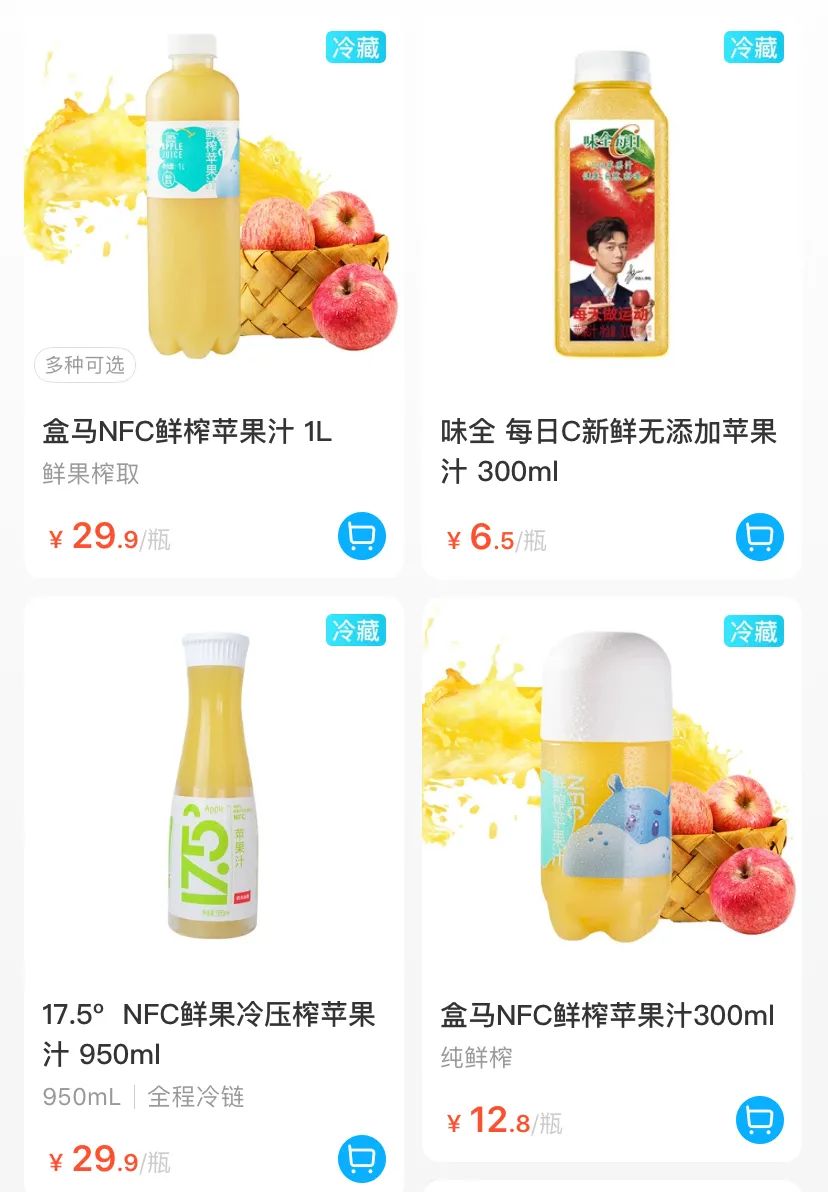Add 17.5° NFC冷压榨苹果汁 via cart icon
The width and height of the screenshot is (828, 1192).
tap(362, 1158)
